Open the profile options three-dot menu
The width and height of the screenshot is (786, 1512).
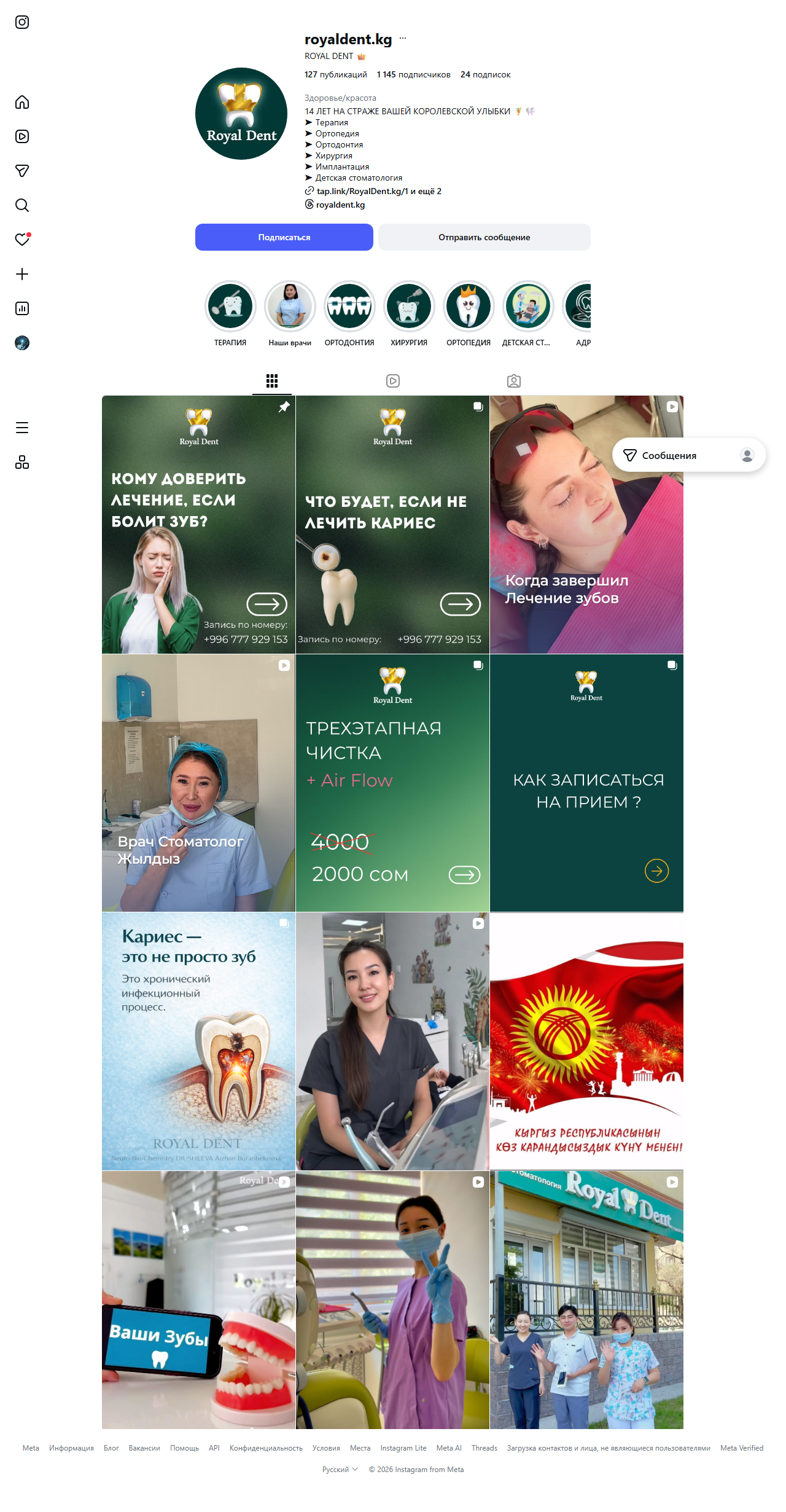403,39
